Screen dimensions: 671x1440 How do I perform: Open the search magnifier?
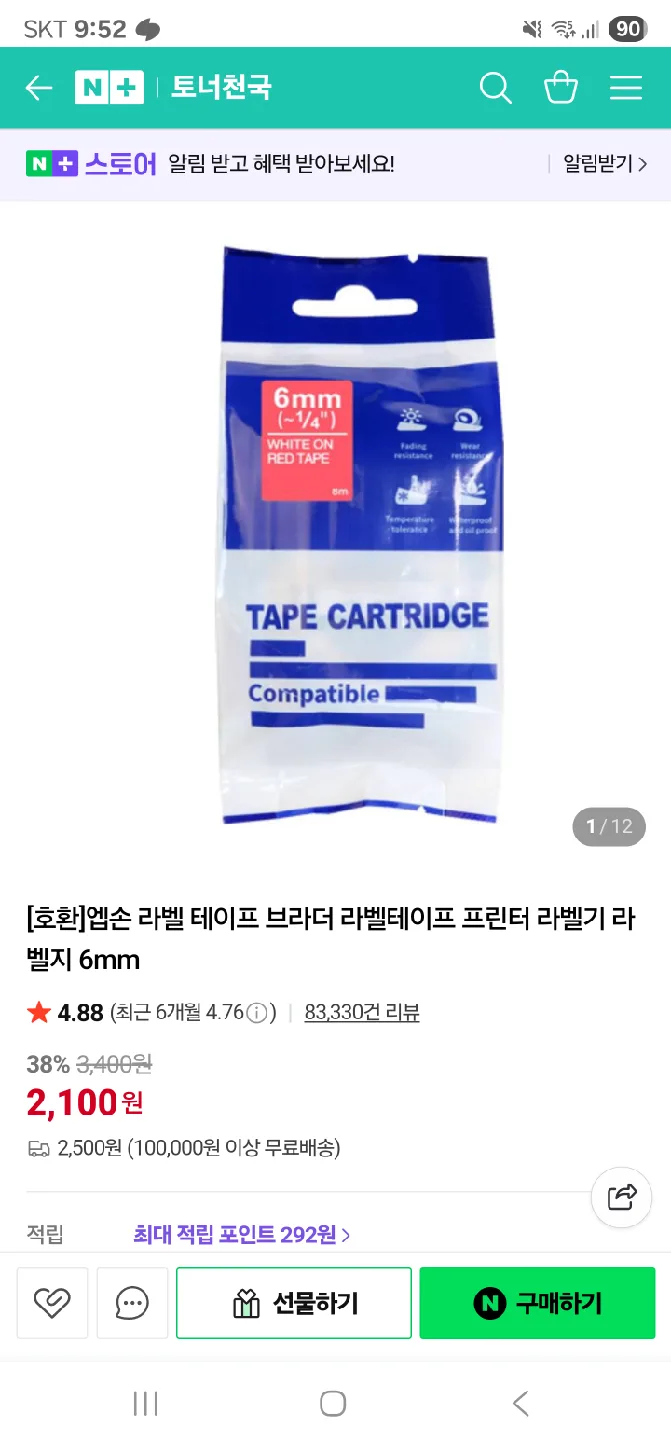tap(496, 88)
